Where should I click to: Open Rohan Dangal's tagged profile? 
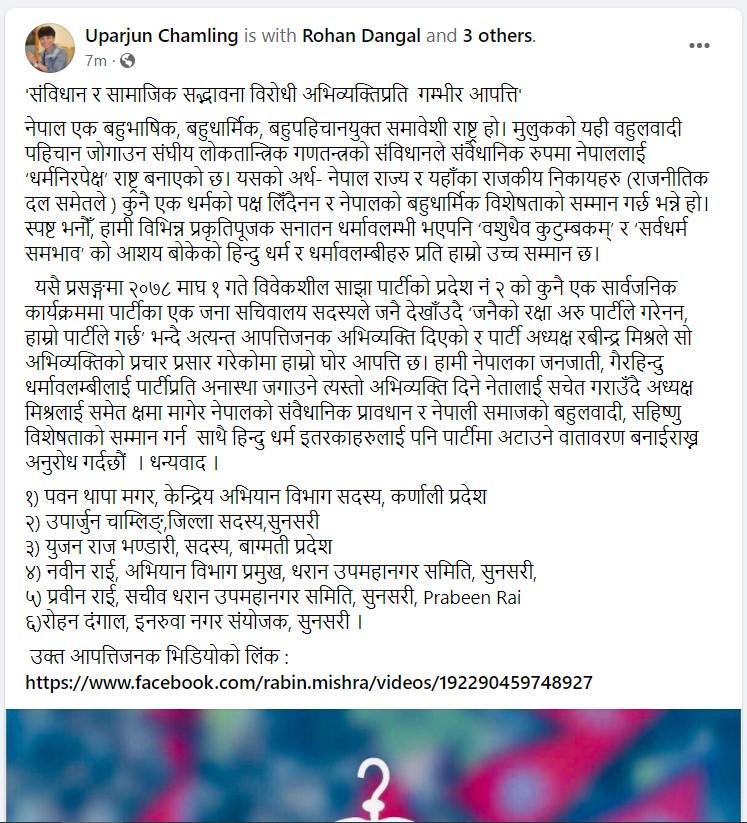[x=361, y=36]
